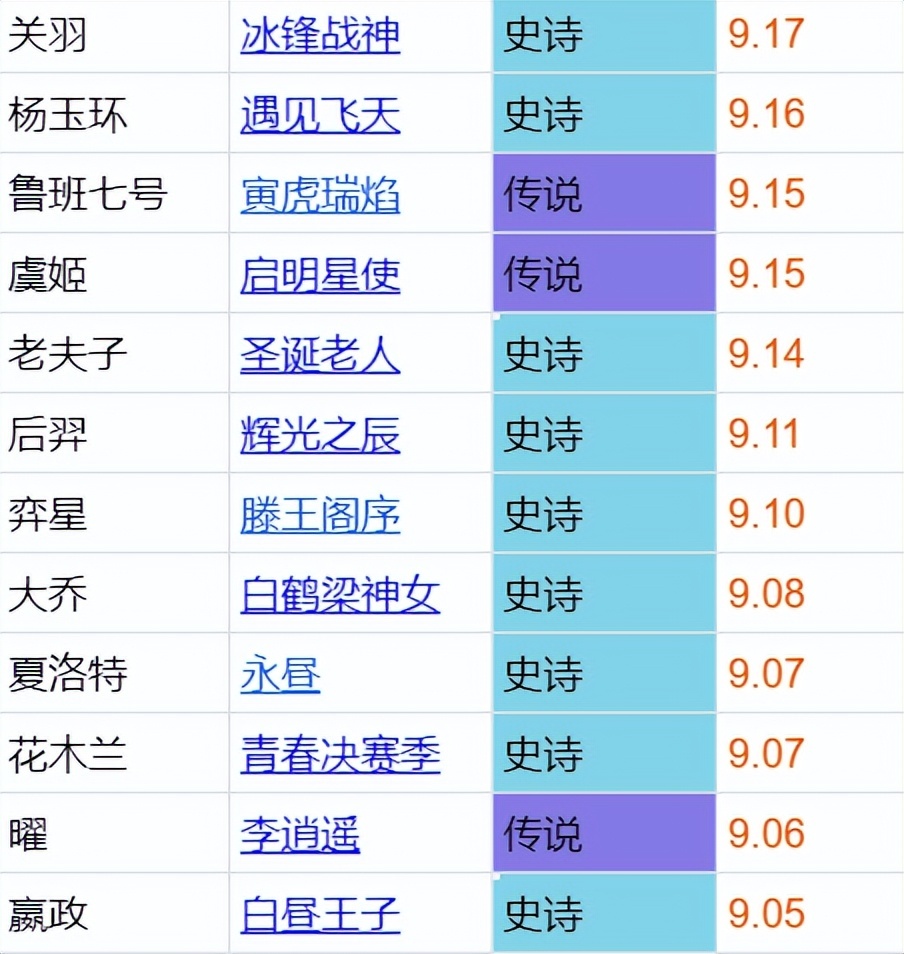Screen dimensions: 904x954
Task: View the 辉光之辰 skin link
Action: 320,435
